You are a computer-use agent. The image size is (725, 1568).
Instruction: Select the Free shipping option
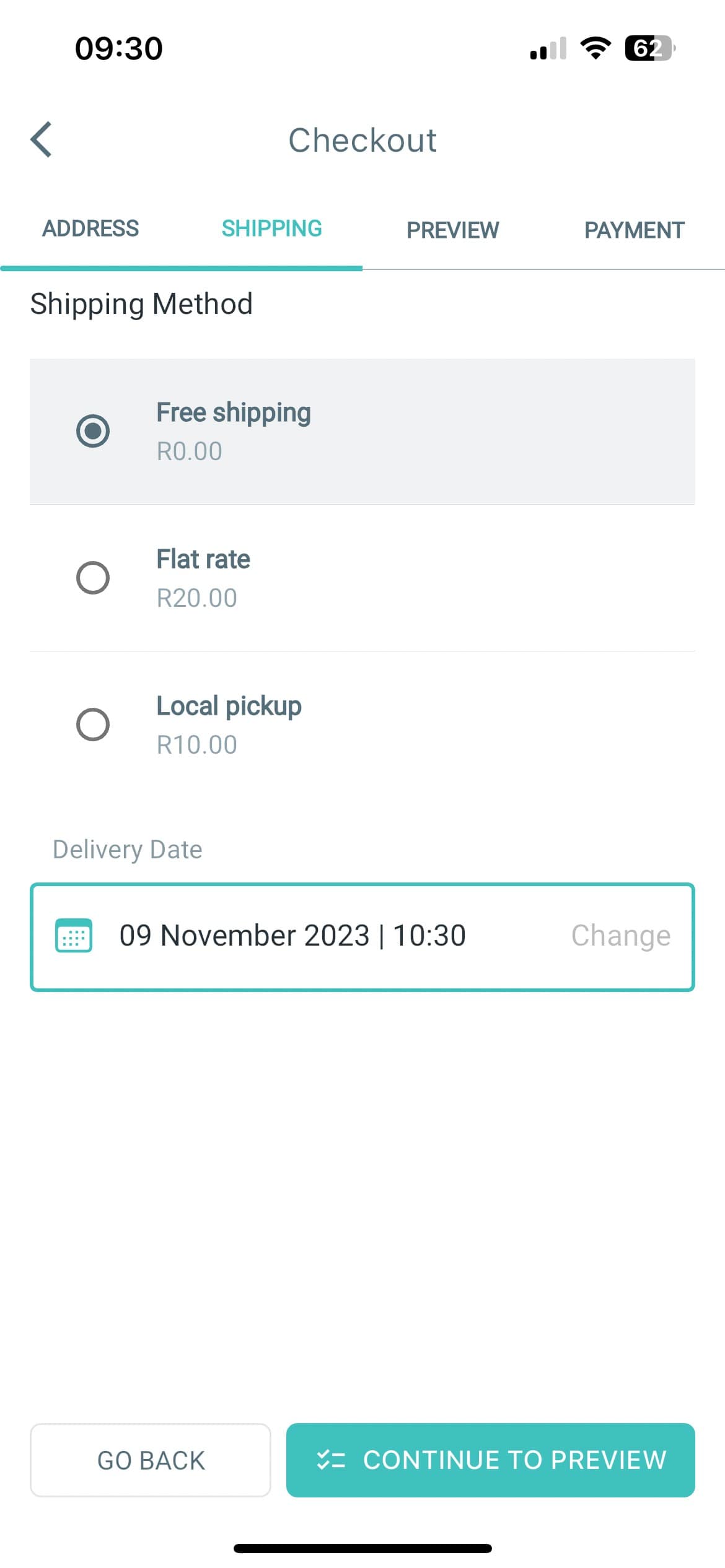(93, 431)
